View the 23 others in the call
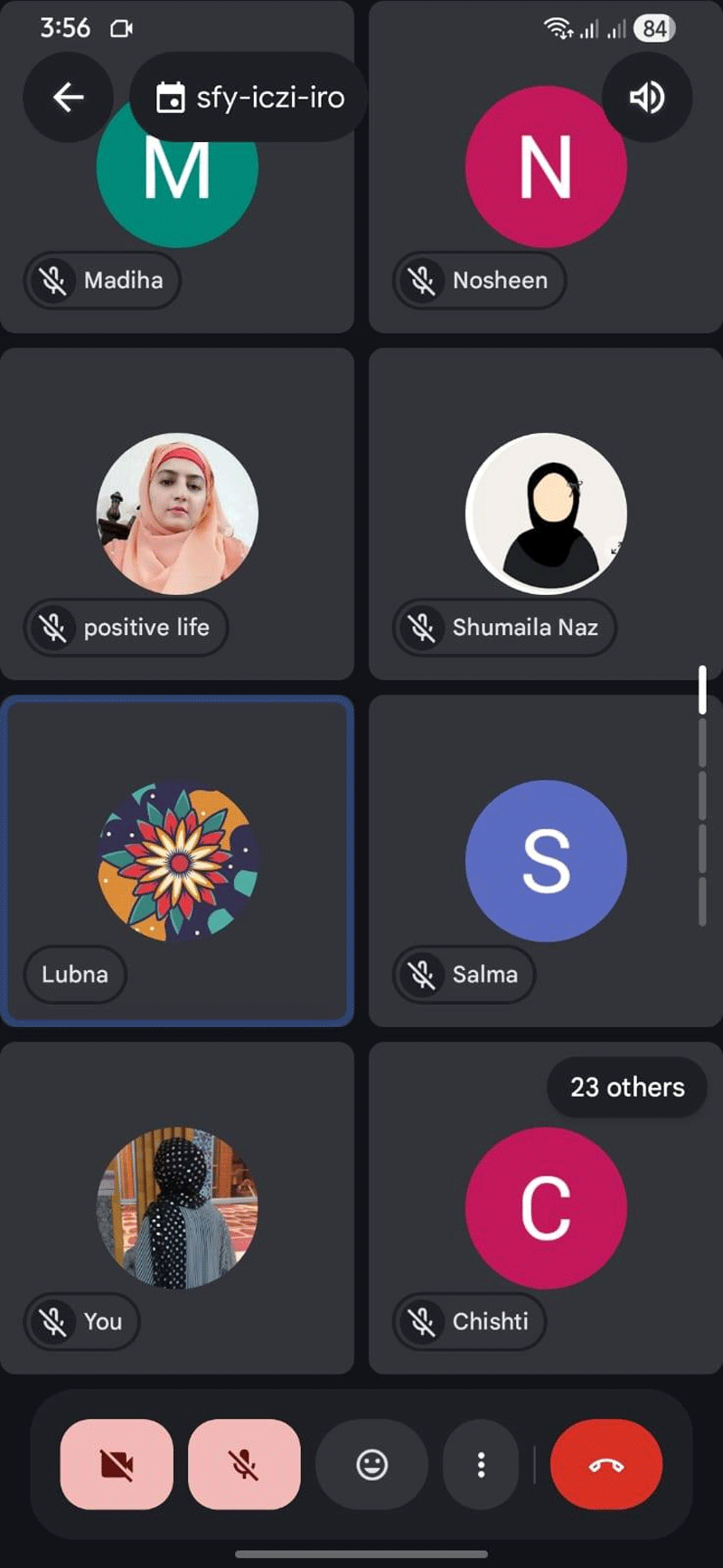The image size is (723, 1568). [627, 1087]
